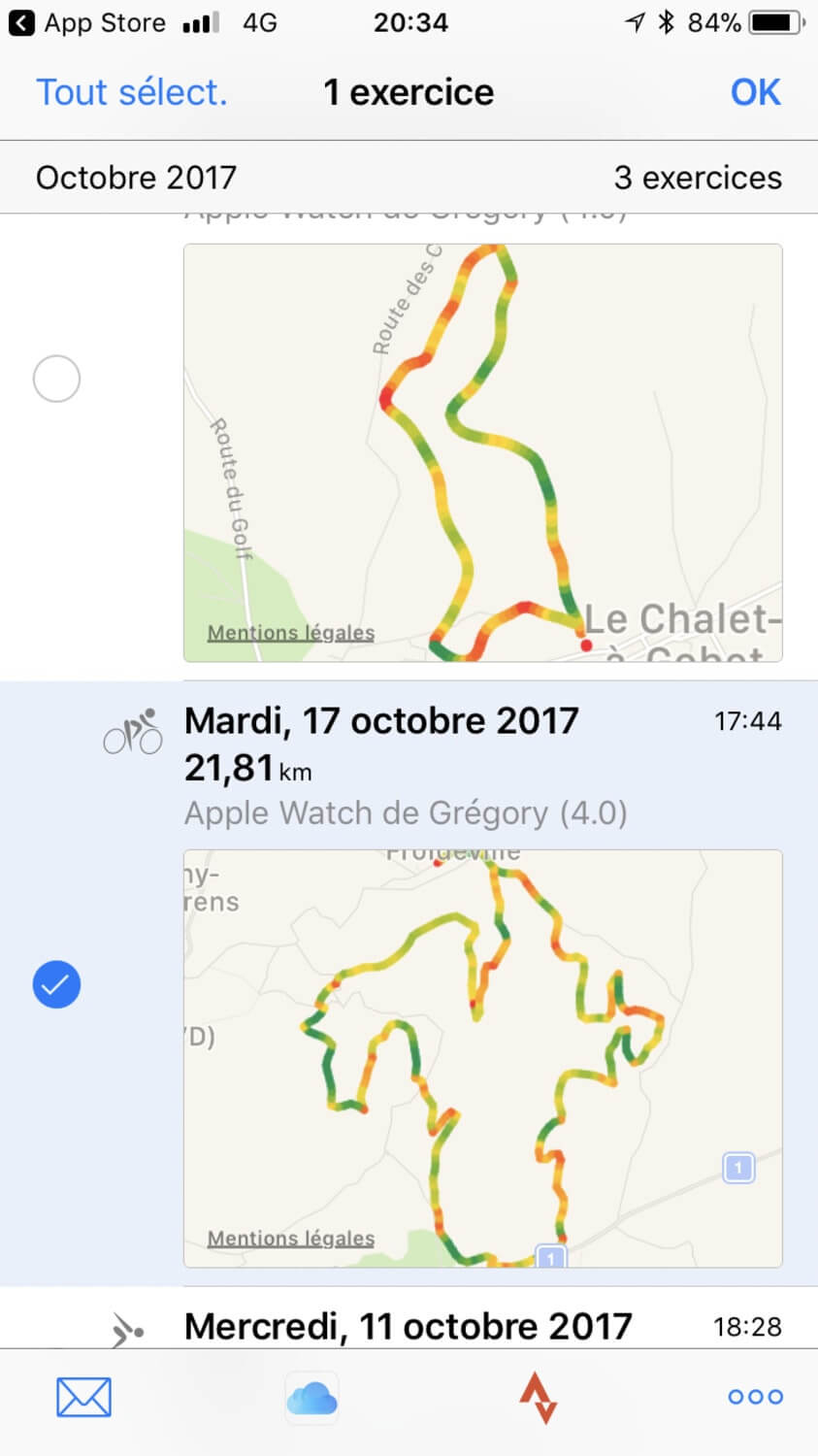Tap Tout sélect. to select all exercises
Viewport: 818px width, 1456px height.
click(x=131, y=92)
